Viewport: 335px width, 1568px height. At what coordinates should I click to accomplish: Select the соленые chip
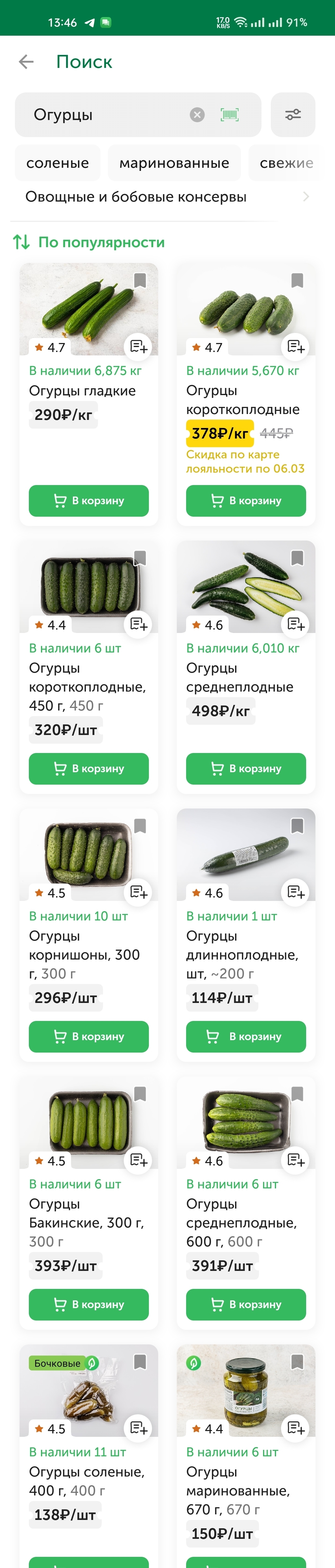57,163
